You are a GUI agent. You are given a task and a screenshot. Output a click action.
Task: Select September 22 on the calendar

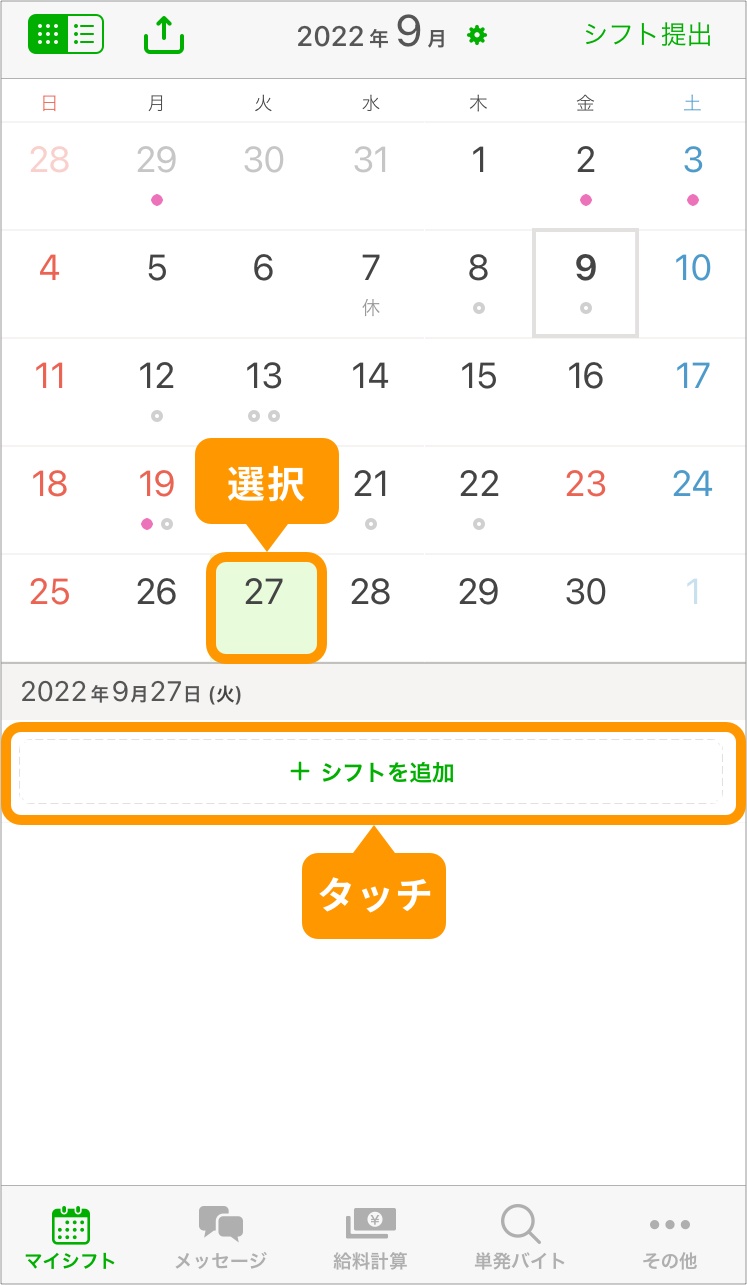coord(478,497)
